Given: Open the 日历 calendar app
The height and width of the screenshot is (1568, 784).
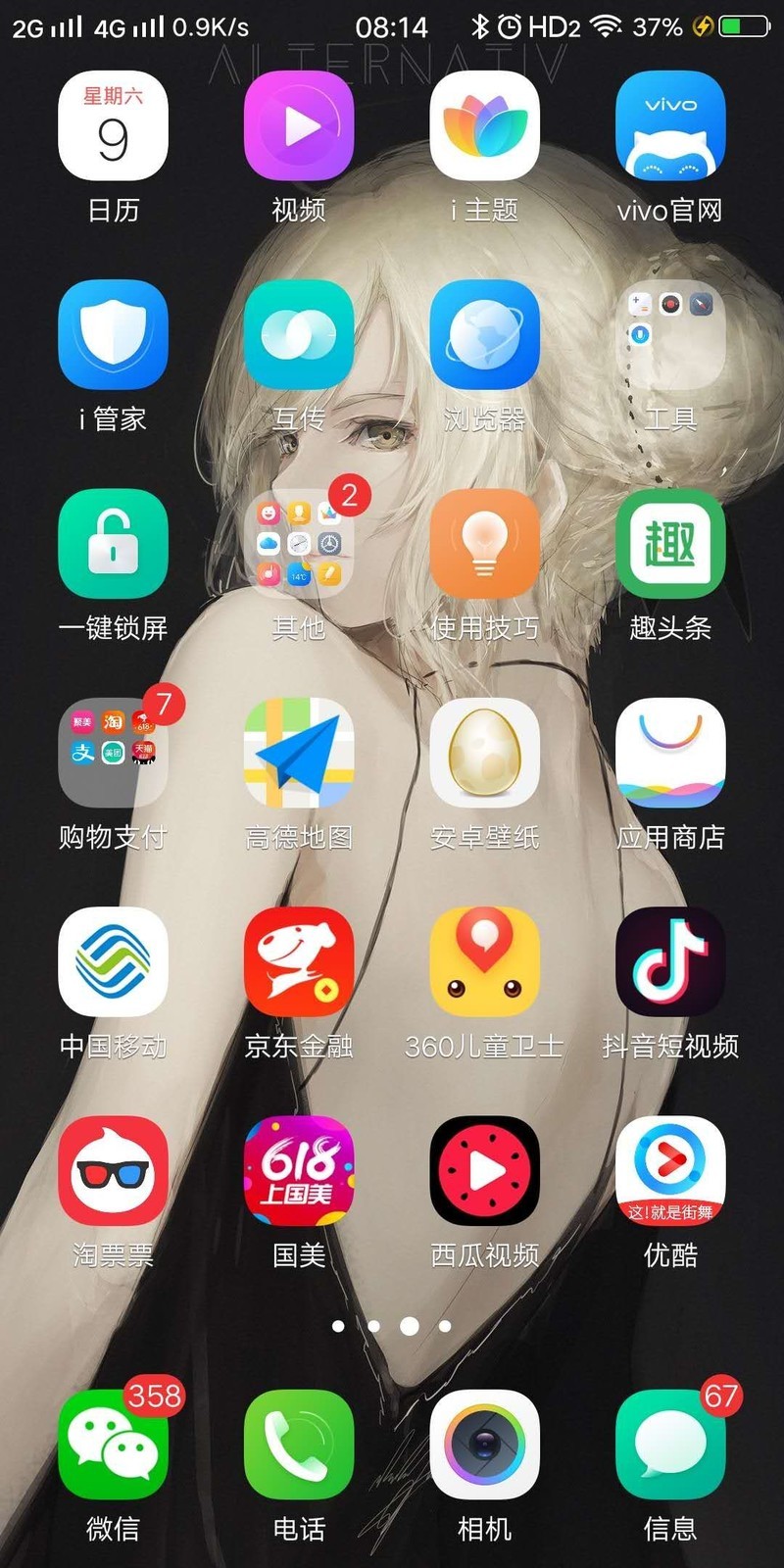Looking at the screenshot, I should 113,125.
